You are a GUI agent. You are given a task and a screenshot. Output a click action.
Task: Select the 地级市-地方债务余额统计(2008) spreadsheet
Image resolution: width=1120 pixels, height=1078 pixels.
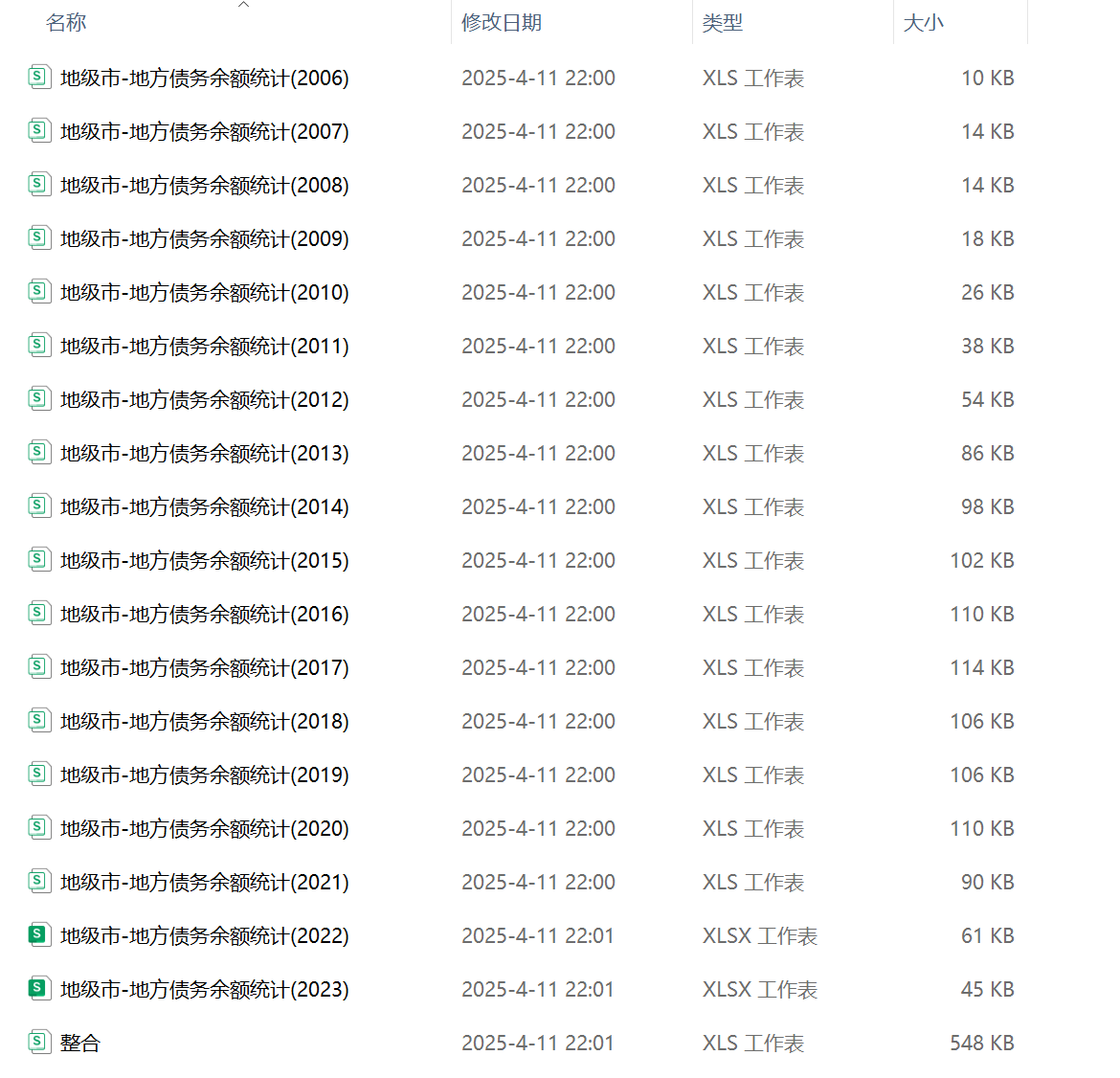[204, 186]
